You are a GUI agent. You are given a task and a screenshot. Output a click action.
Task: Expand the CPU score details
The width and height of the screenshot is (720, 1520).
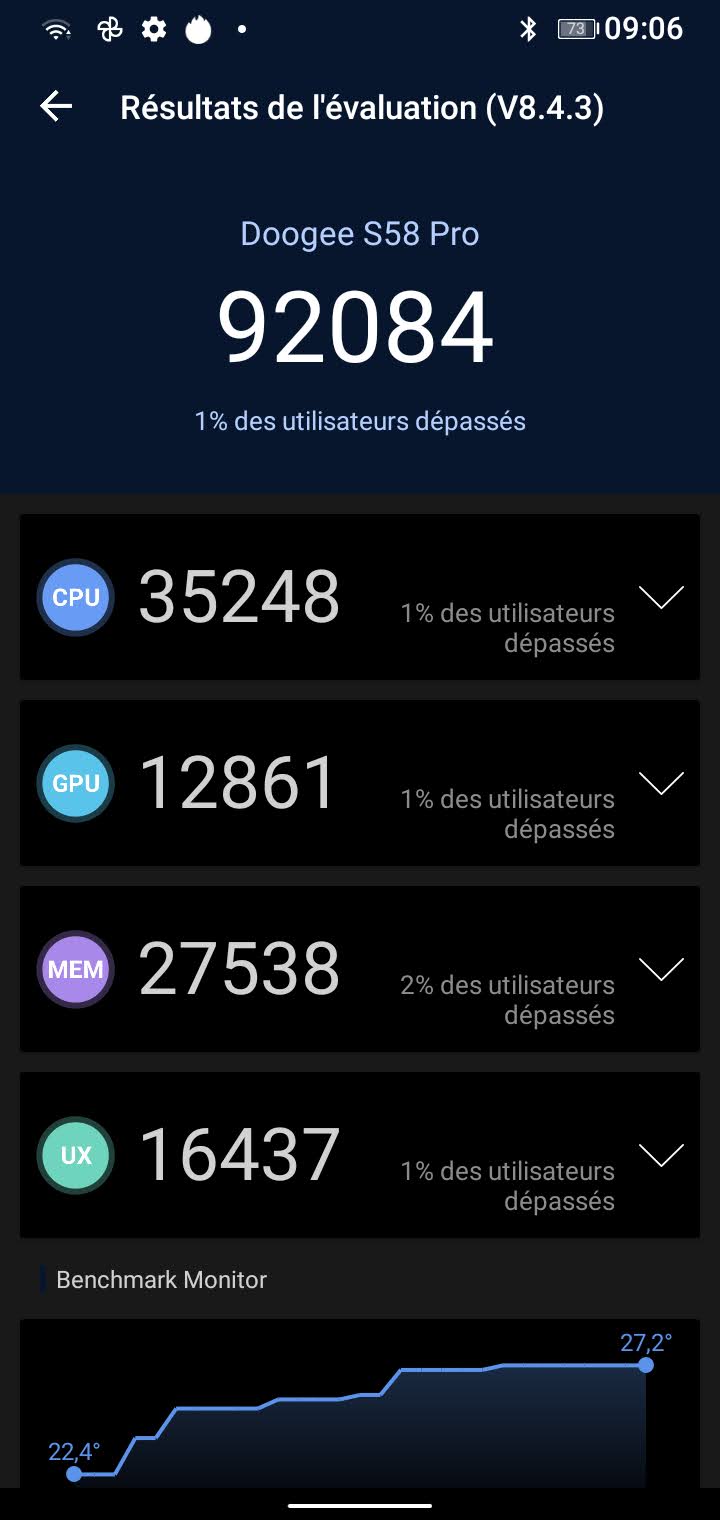661,597
